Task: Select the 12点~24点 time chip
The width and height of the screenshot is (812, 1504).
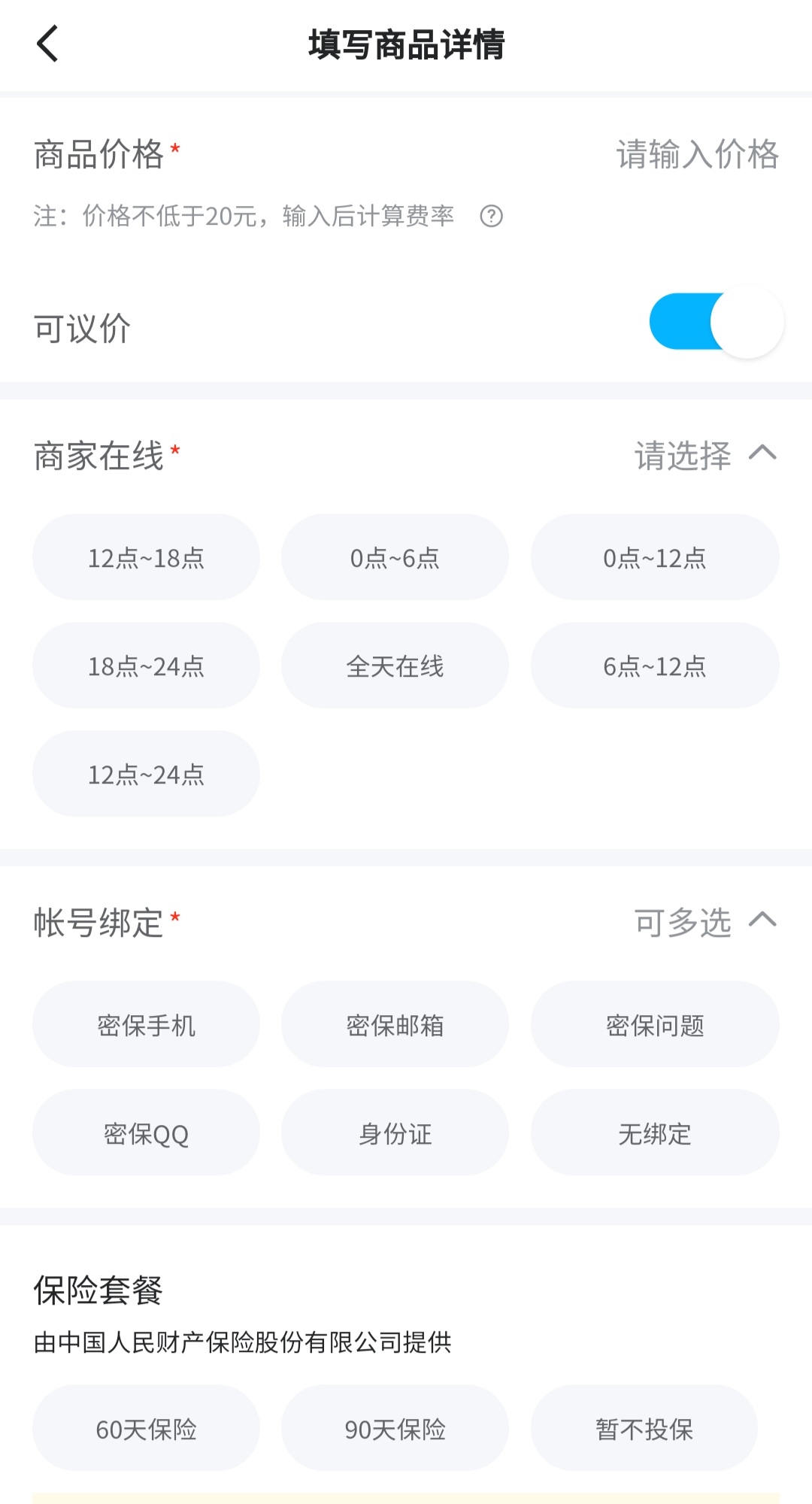Action: (x=146, y=774)
